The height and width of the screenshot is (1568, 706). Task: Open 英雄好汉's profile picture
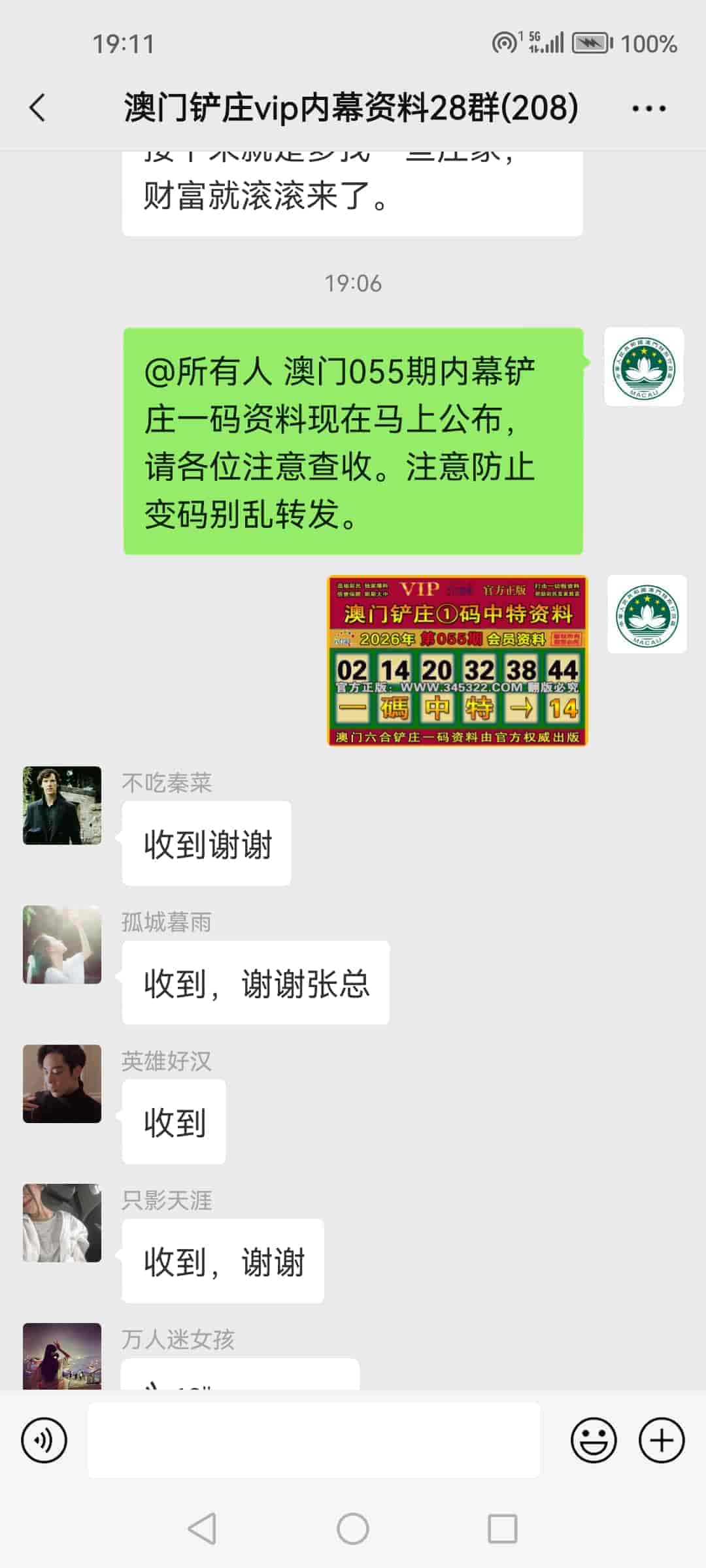coord(61,1083)
